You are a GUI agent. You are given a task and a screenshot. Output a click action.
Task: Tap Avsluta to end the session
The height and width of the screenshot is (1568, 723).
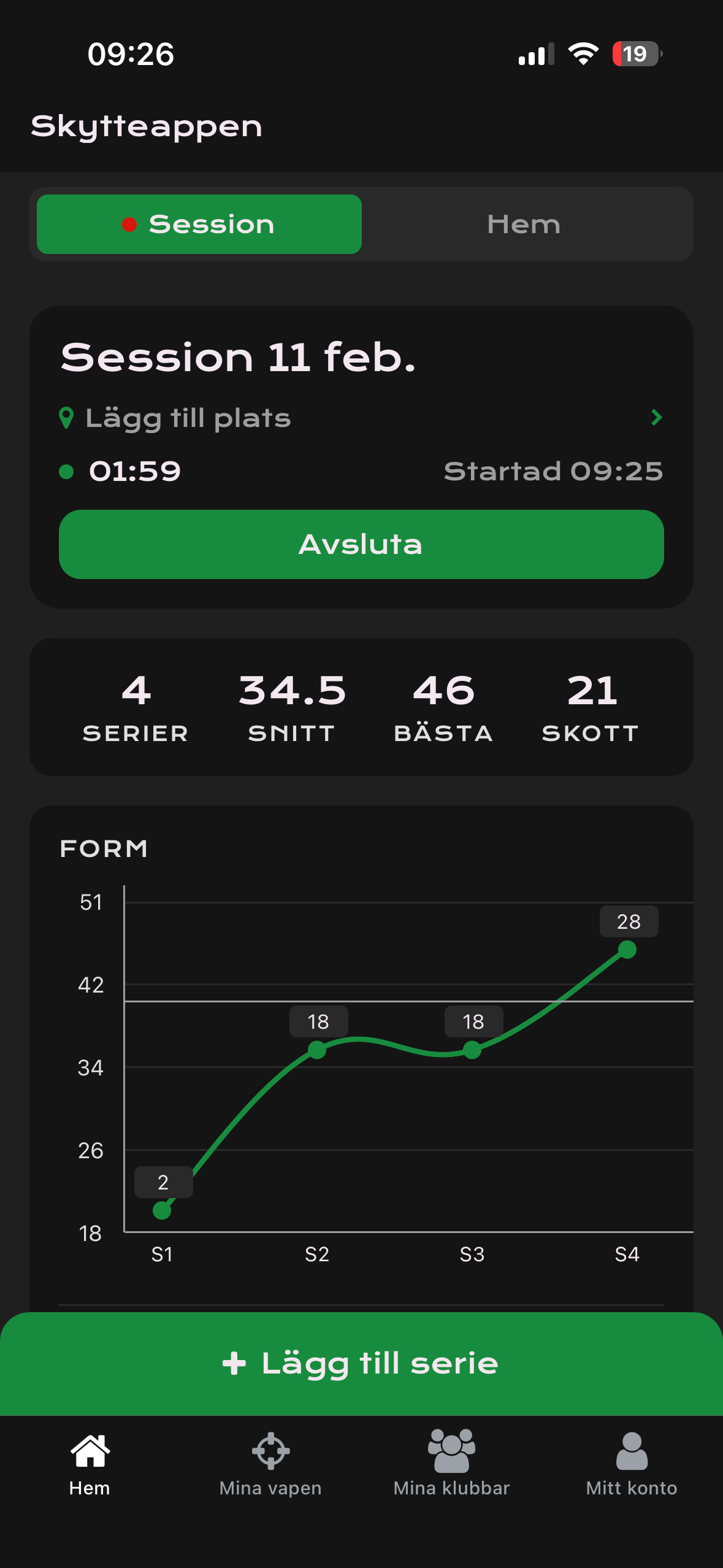click(x=361, y=544)
